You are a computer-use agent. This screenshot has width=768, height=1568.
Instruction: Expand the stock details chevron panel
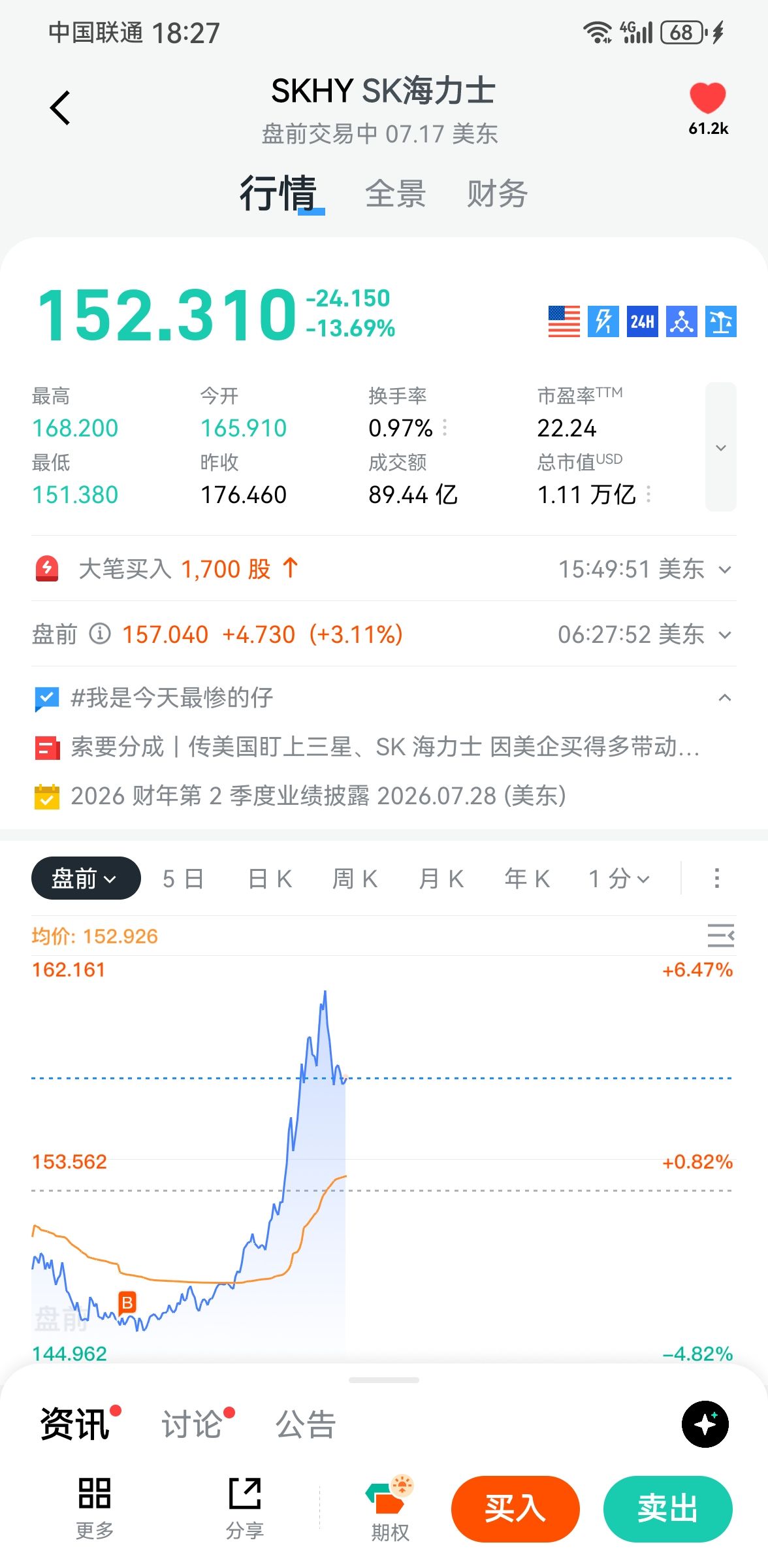tap(721, 447)
